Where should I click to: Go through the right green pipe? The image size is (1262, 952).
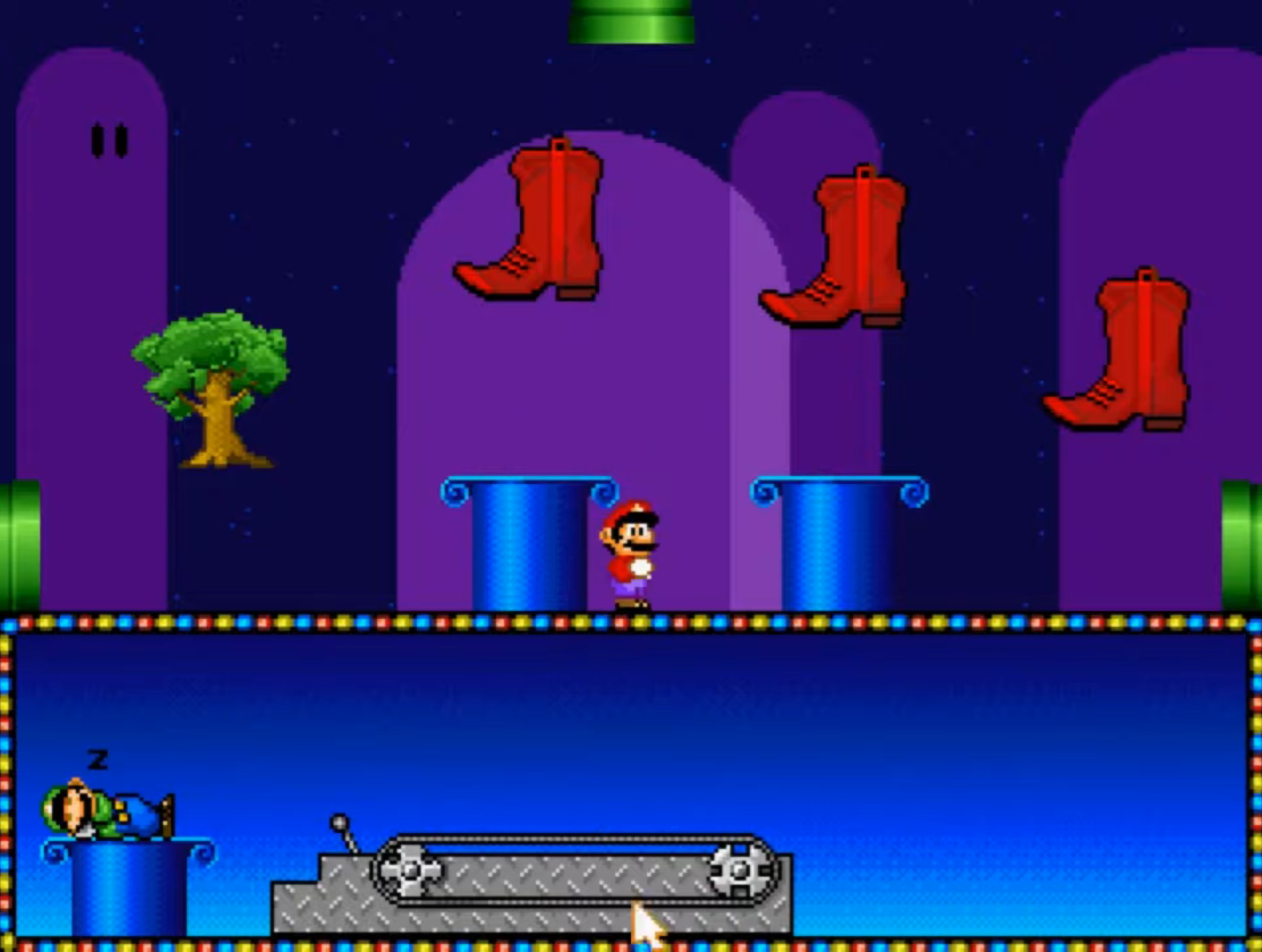point(1242,545)
